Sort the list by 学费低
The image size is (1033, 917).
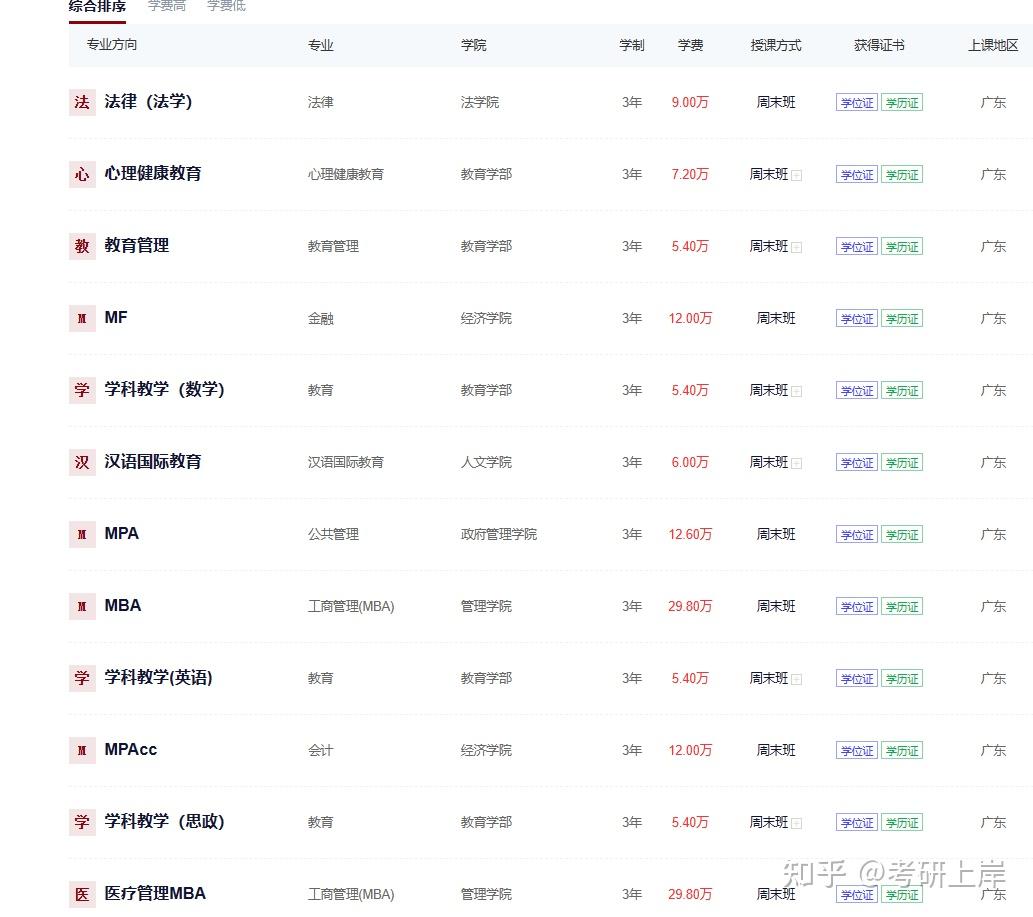pos(226,6)
